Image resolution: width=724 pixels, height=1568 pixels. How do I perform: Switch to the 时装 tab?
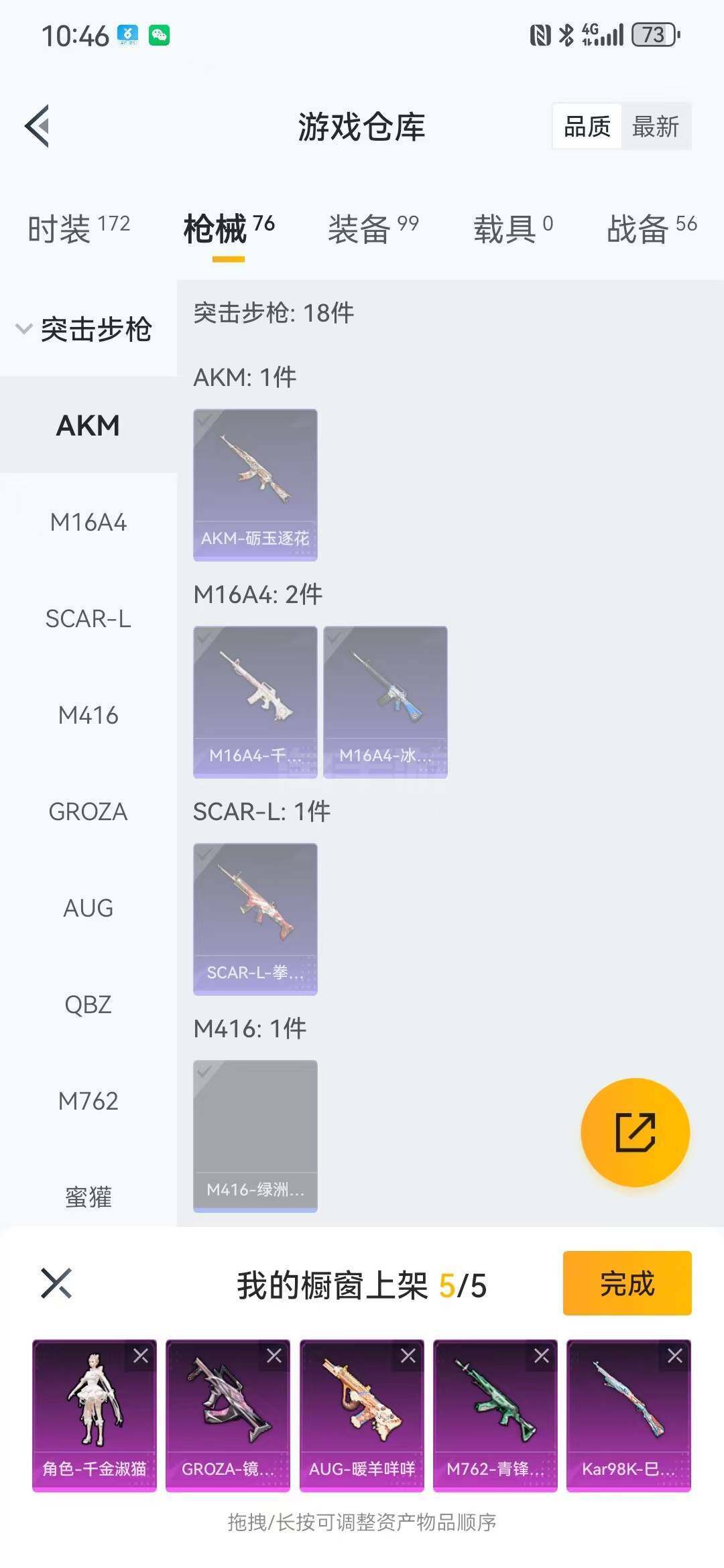[78, 229]
